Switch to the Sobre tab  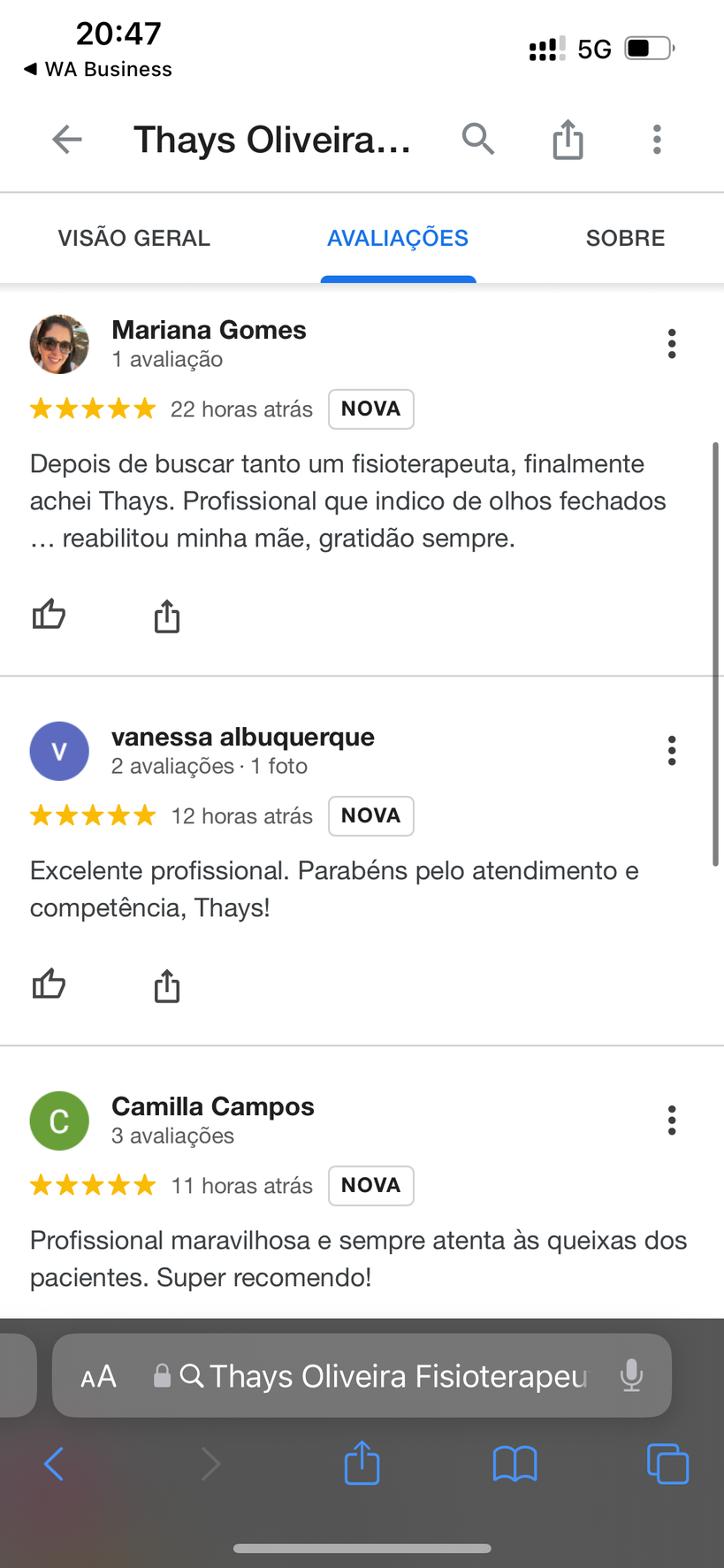[x=625, y=238]
